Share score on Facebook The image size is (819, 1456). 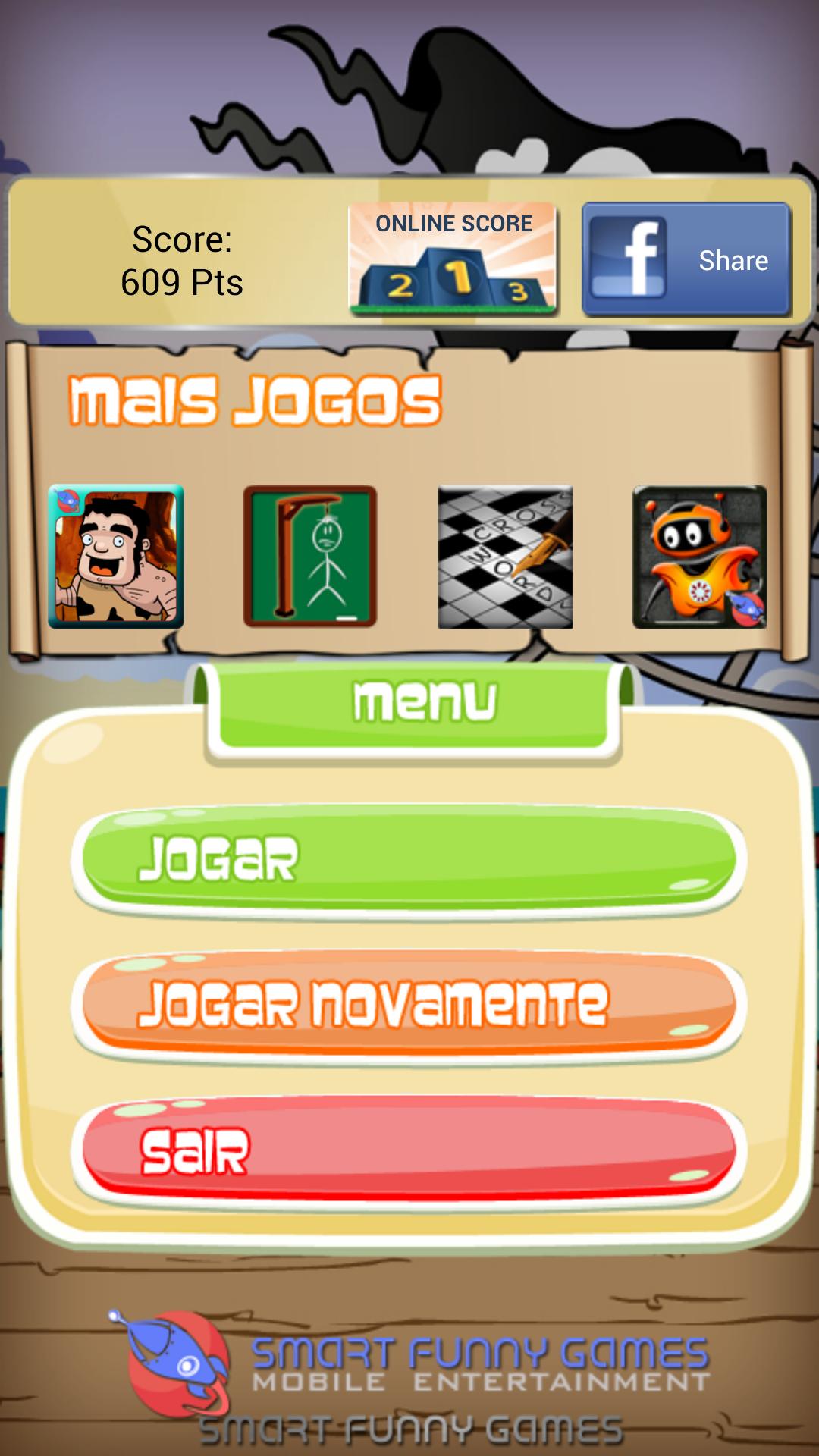[x=686, y=259]
